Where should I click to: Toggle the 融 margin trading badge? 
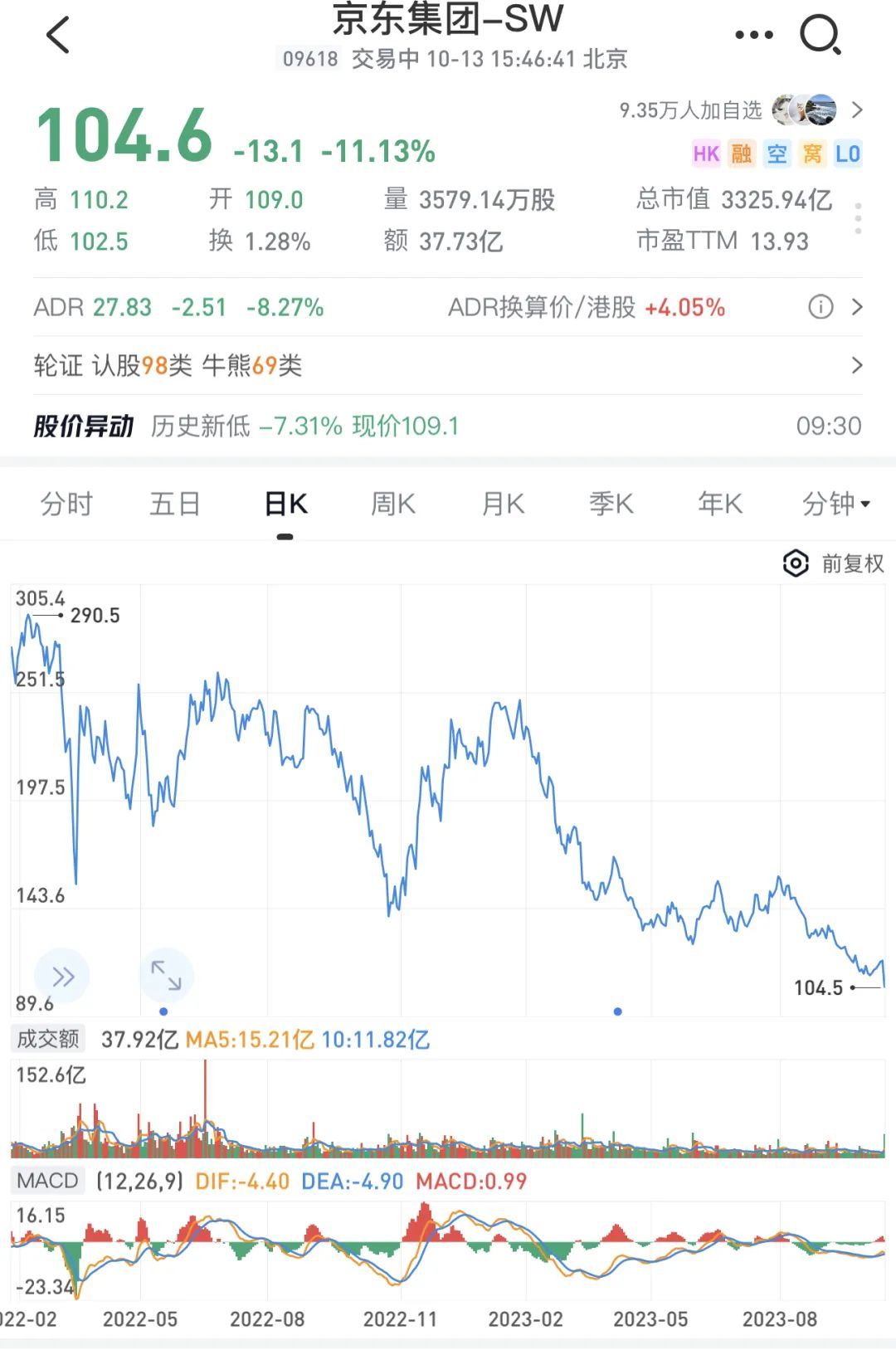point(741,154)
